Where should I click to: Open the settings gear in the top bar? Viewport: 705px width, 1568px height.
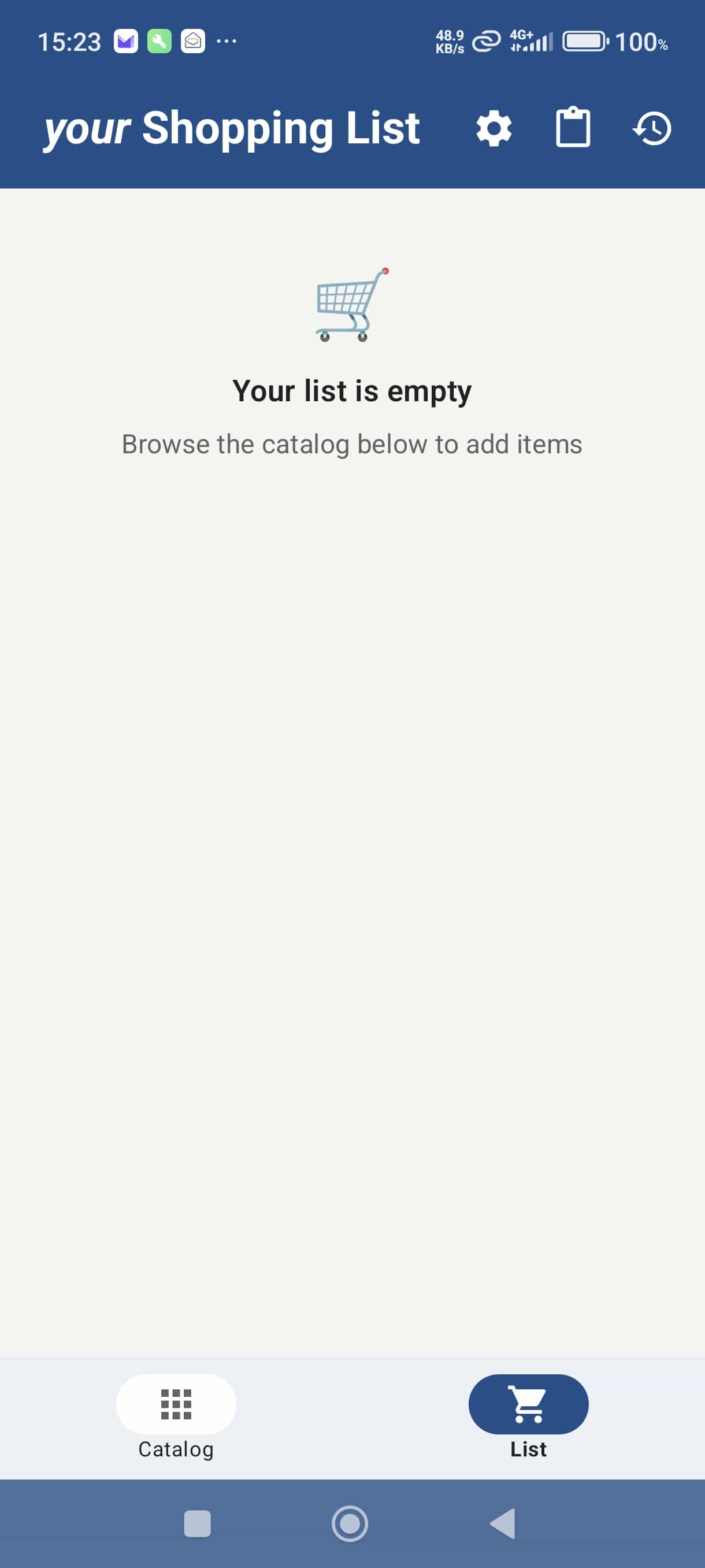tap(493, 128)
